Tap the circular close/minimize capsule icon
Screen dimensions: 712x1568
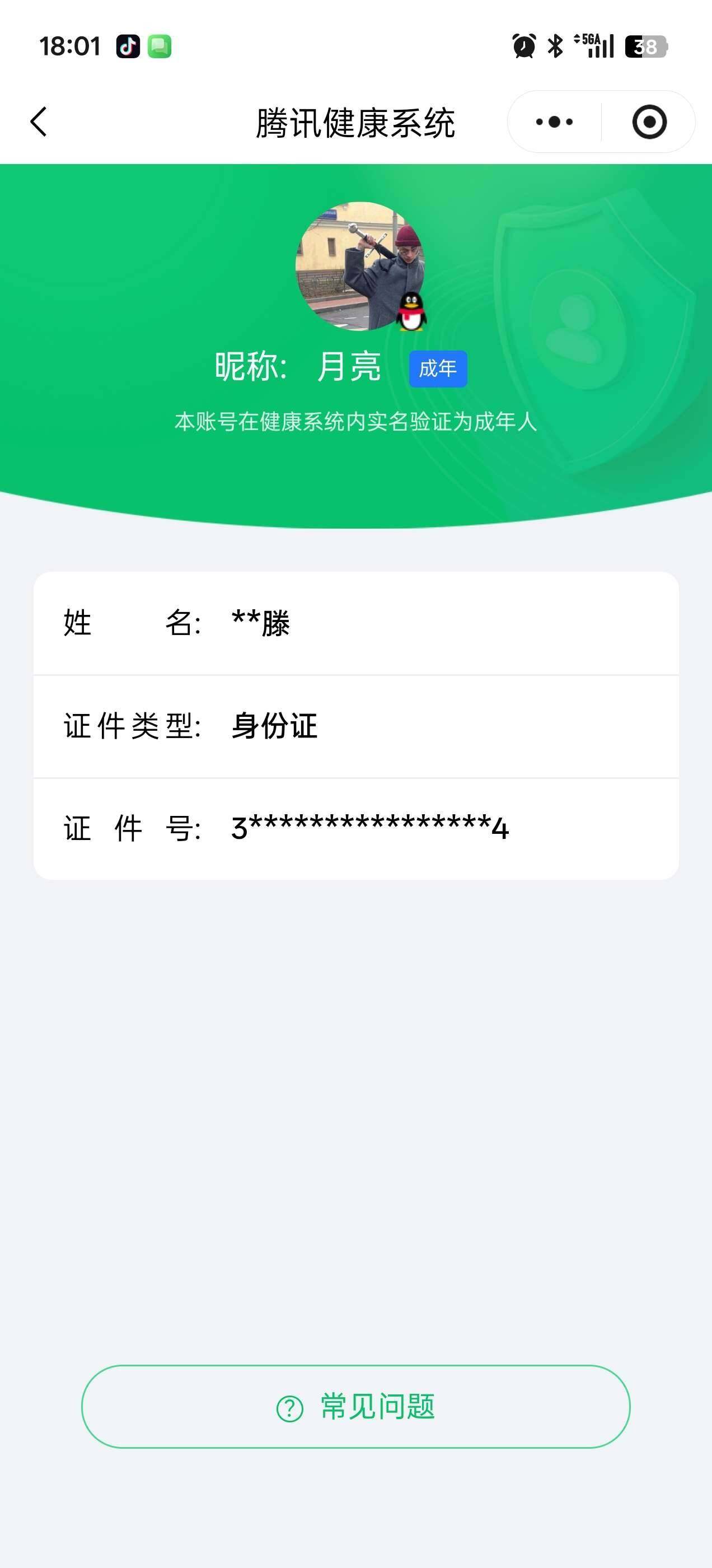(x=649, y=121)
